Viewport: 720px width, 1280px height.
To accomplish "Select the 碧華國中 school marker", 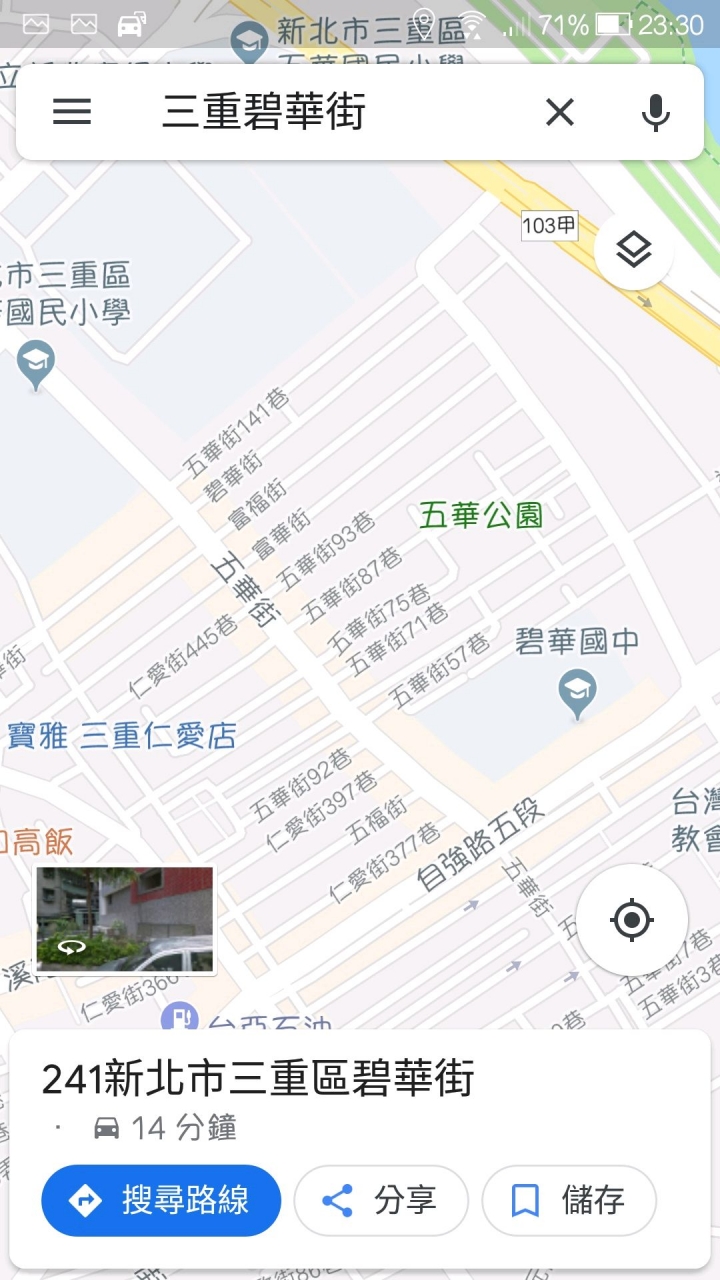I will pos(578,692).
